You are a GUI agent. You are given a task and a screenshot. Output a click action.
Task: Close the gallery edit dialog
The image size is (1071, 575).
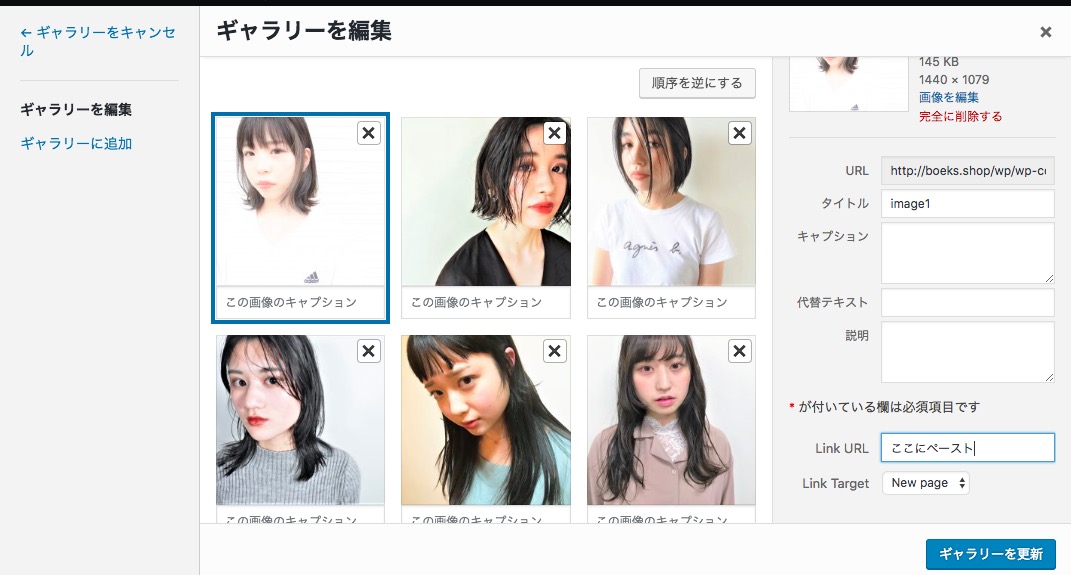click(1045, 32)
